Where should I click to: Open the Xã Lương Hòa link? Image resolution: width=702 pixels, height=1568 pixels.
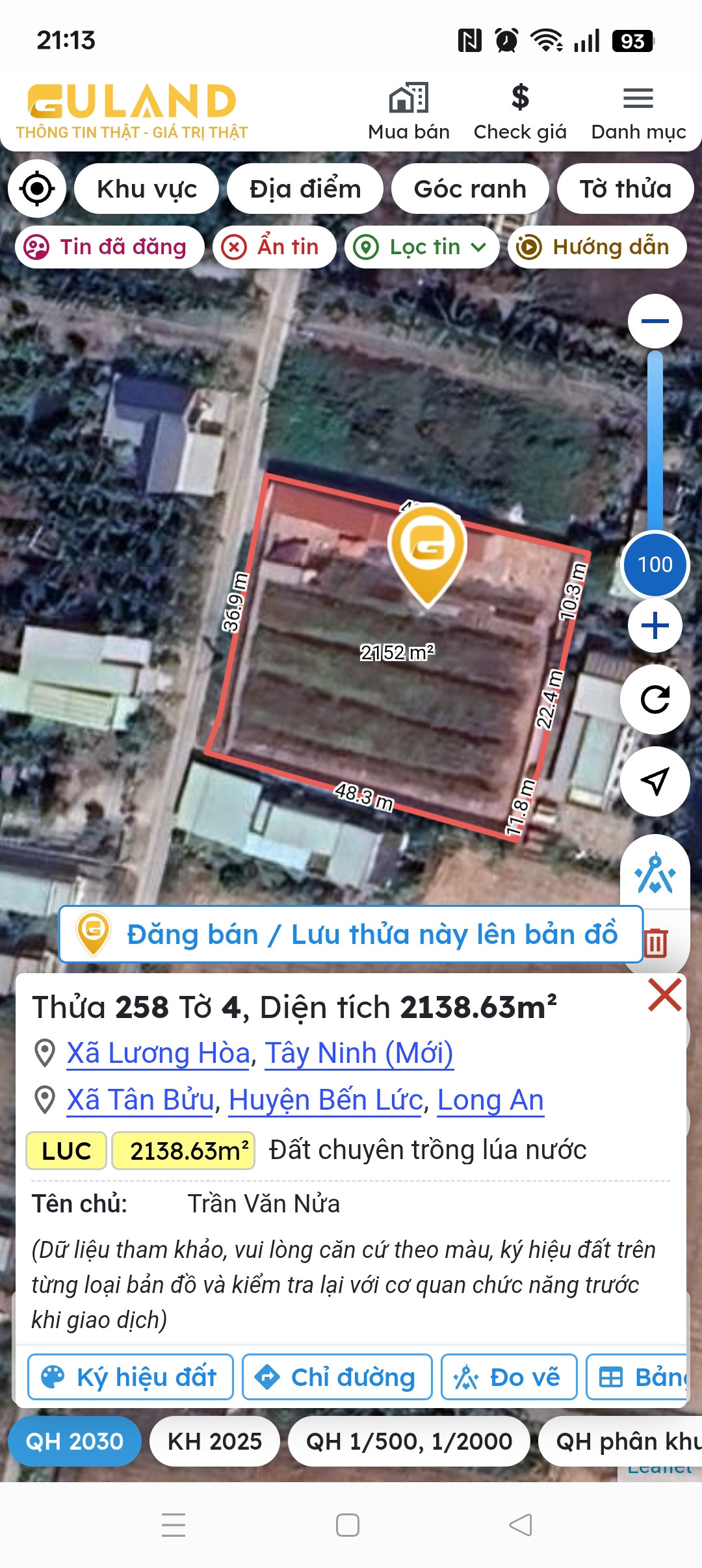tap(159, 1053)
